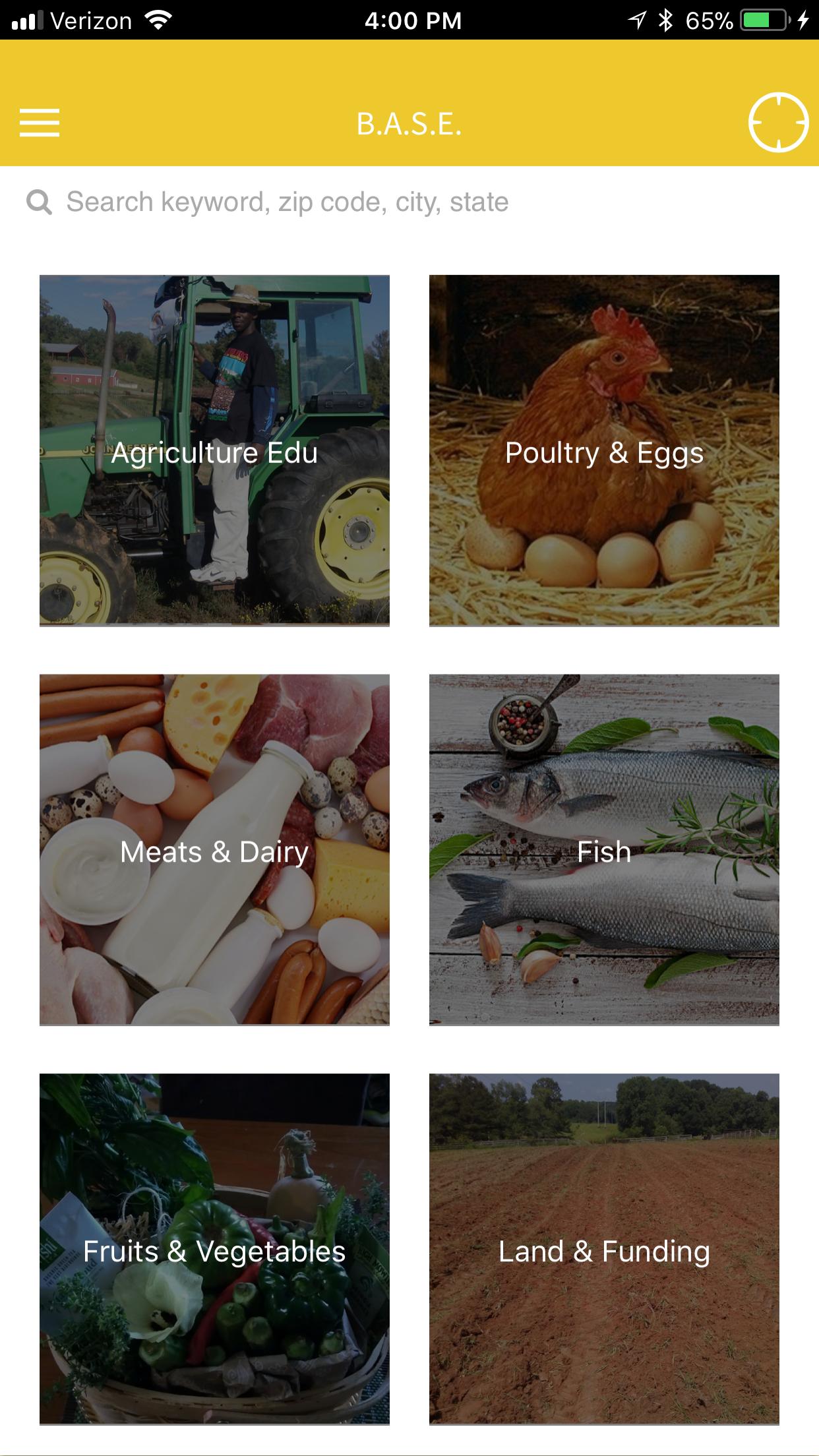Viewport: 819px width, 1456px height.
Task: Select the Meats & Dairy tile
Action: [214, 849]
